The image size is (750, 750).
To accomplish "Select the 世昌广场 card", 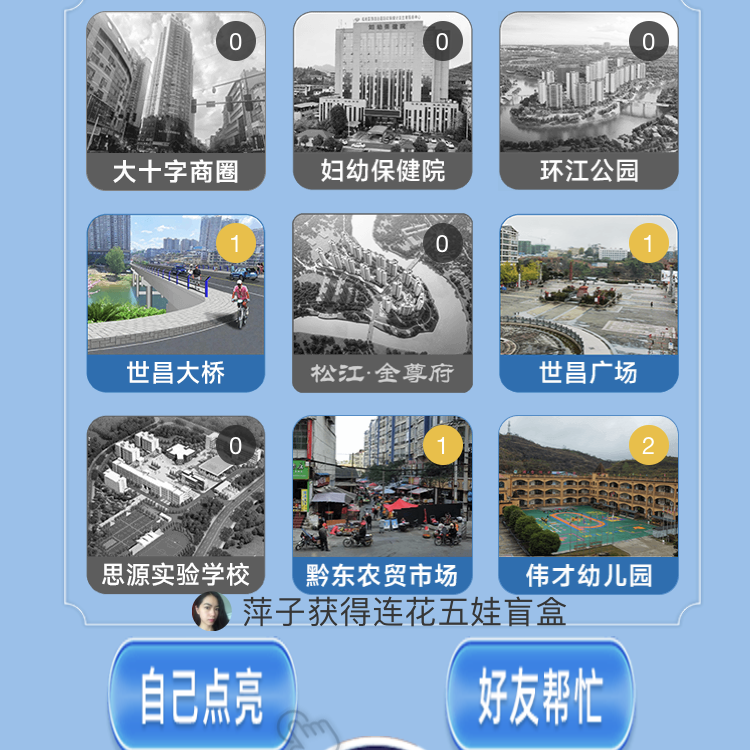I will (x=588, y=303).
